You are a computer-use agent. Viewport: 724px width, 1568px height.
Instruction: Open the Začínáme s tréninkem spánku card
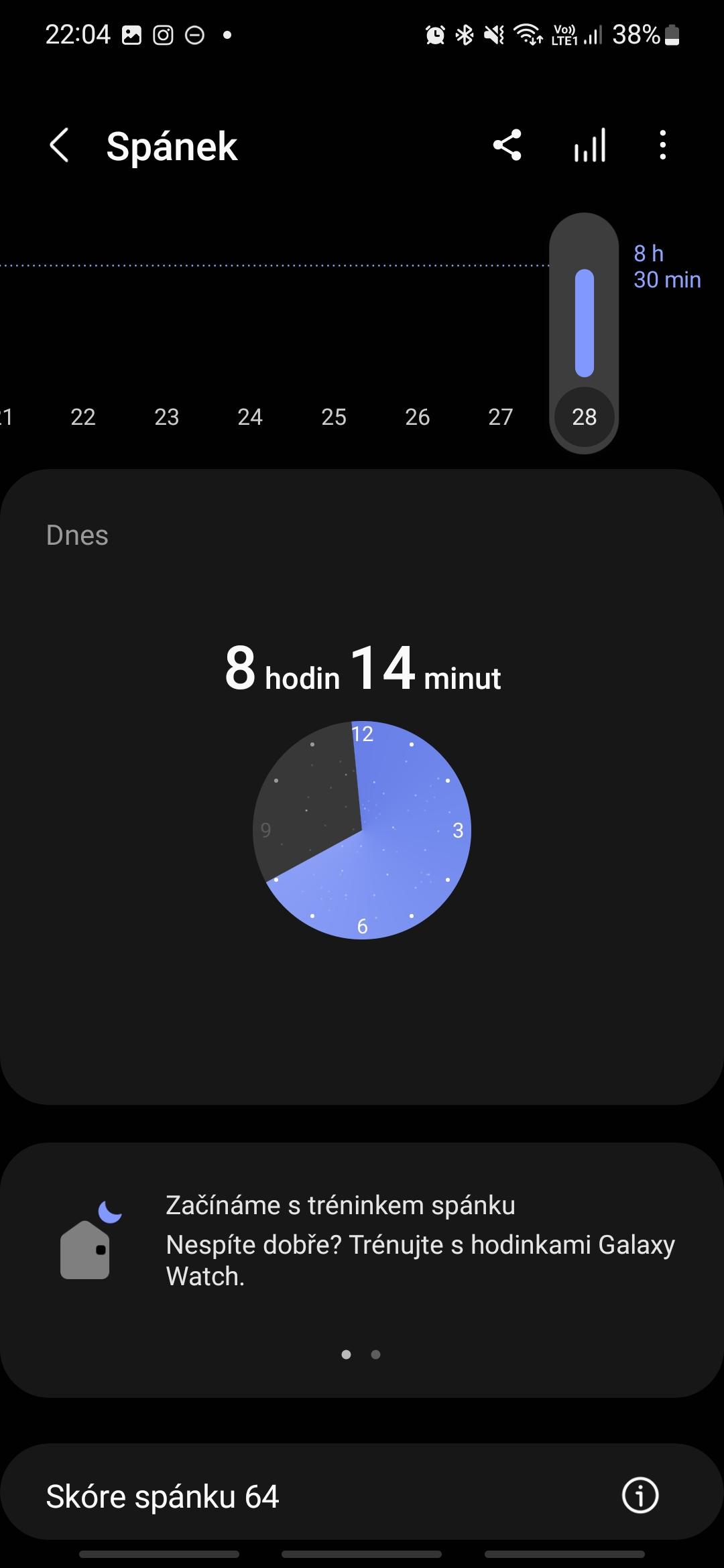(362, 1270)
